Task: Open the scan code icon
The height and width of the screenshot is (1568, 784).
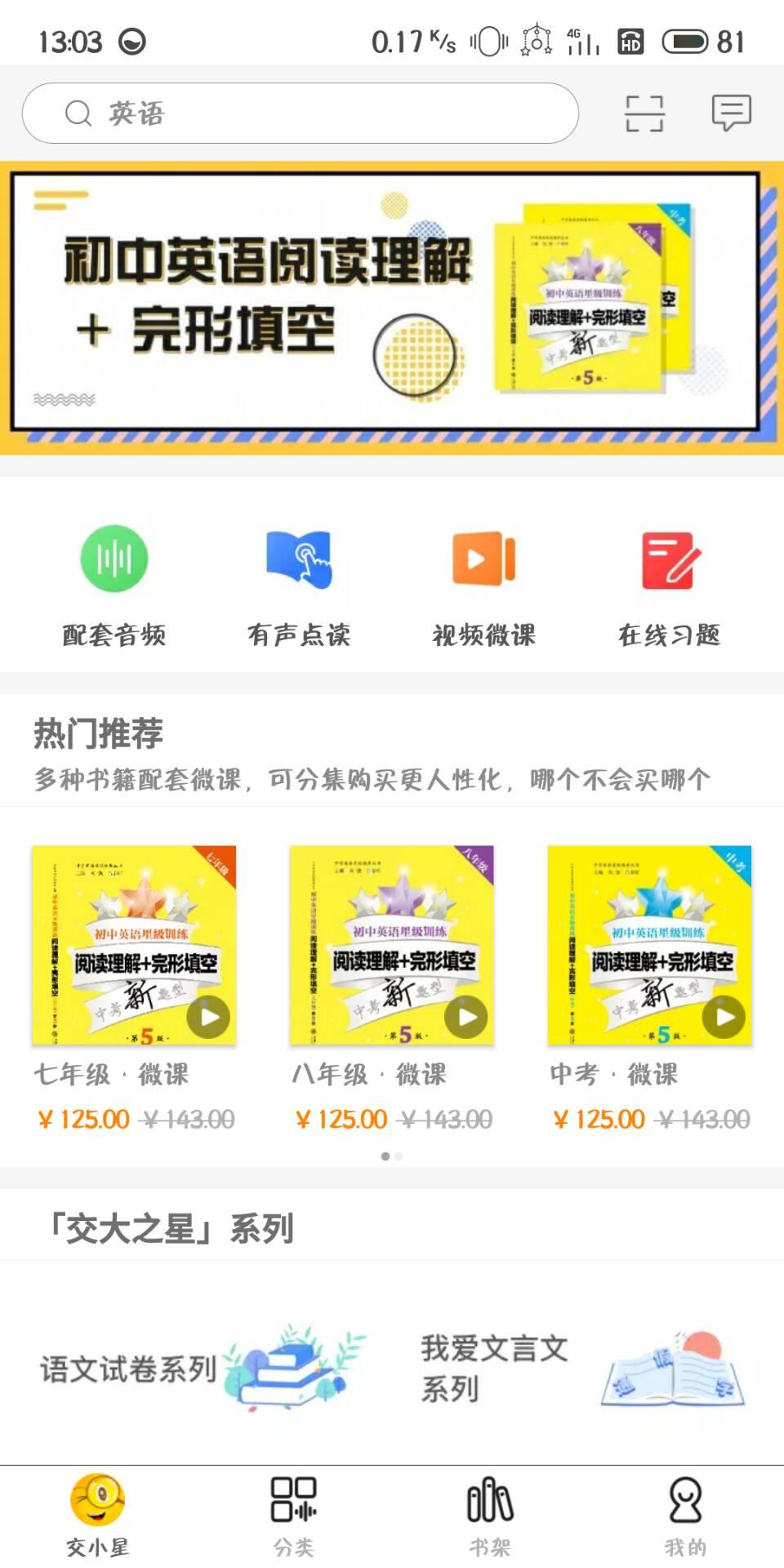Action: 644,114
